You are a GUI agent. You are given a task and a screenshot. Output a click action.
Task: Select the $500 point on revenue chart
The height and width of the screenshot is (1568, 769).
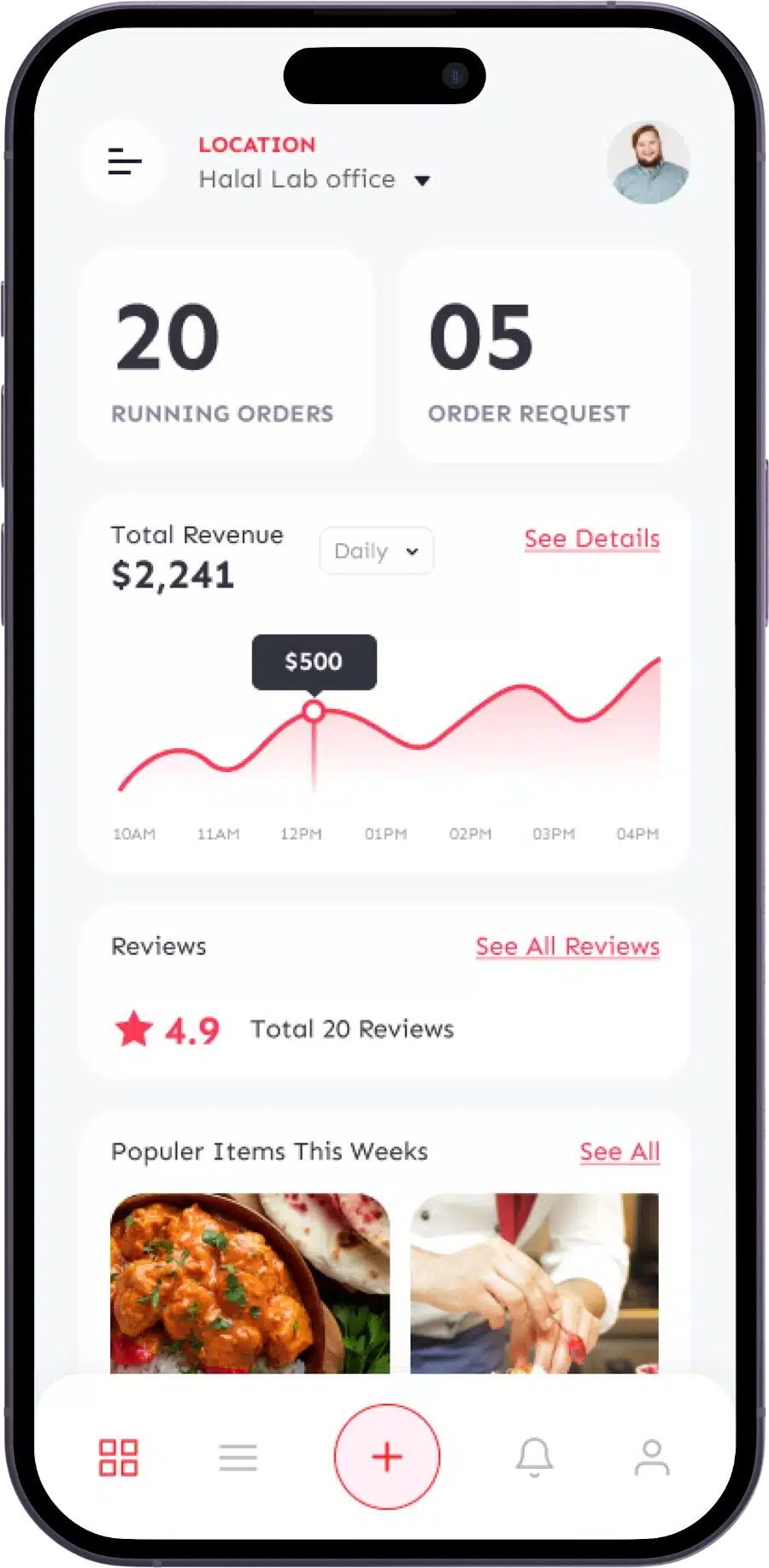tap(314, 711)
